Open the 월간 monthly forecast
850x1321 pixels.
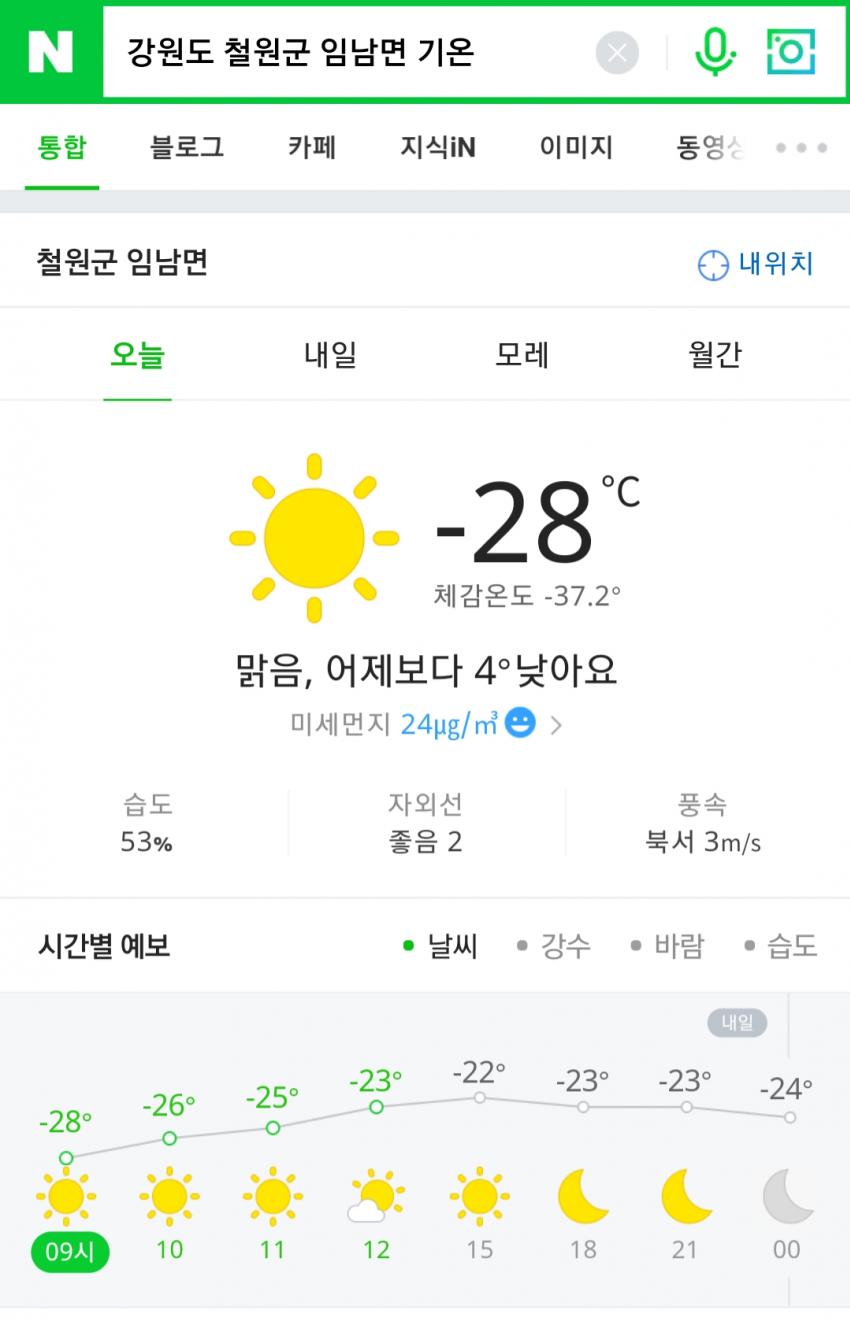tap(715, 355)
